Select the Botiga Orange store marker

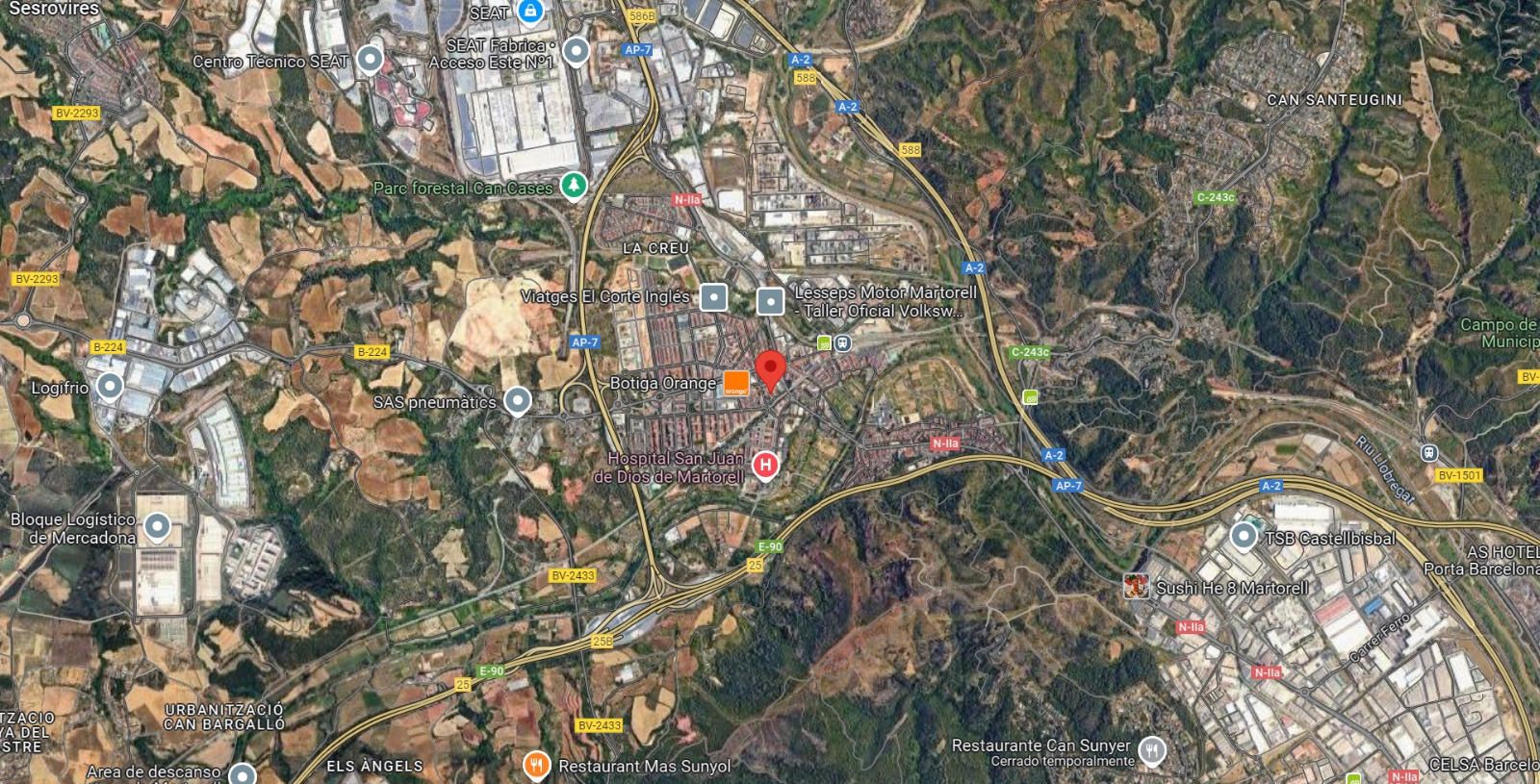point(737,383)
